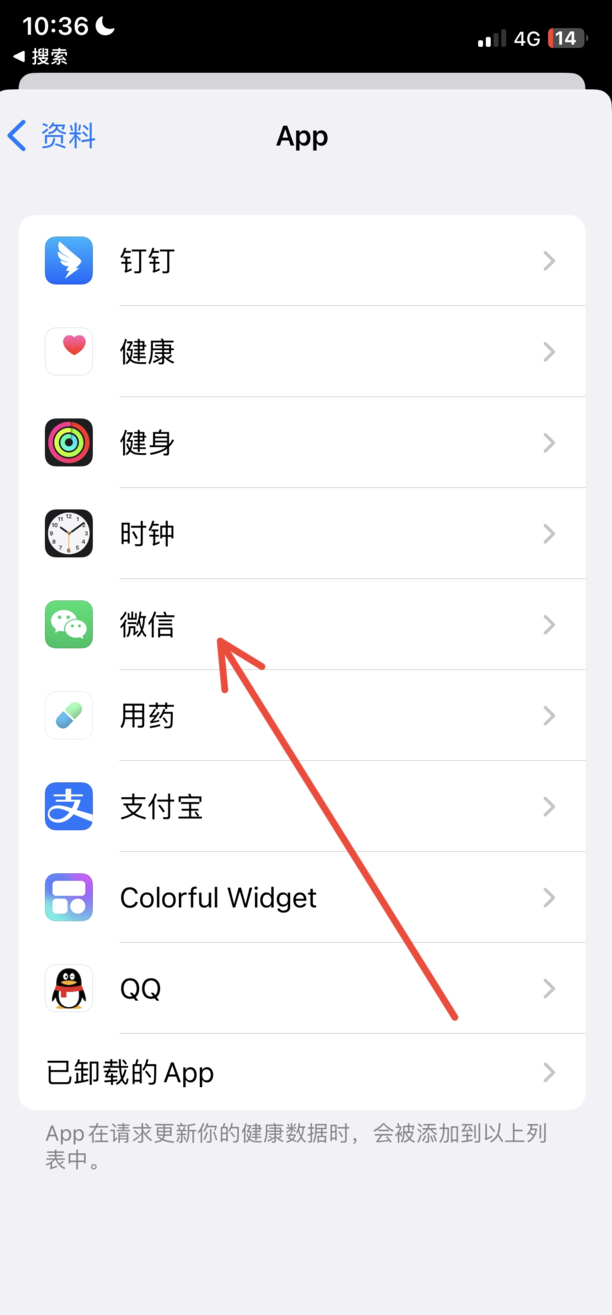
Task: Select 支付宝 from the list
Action: pyautogui.click(x=300, y=807)
